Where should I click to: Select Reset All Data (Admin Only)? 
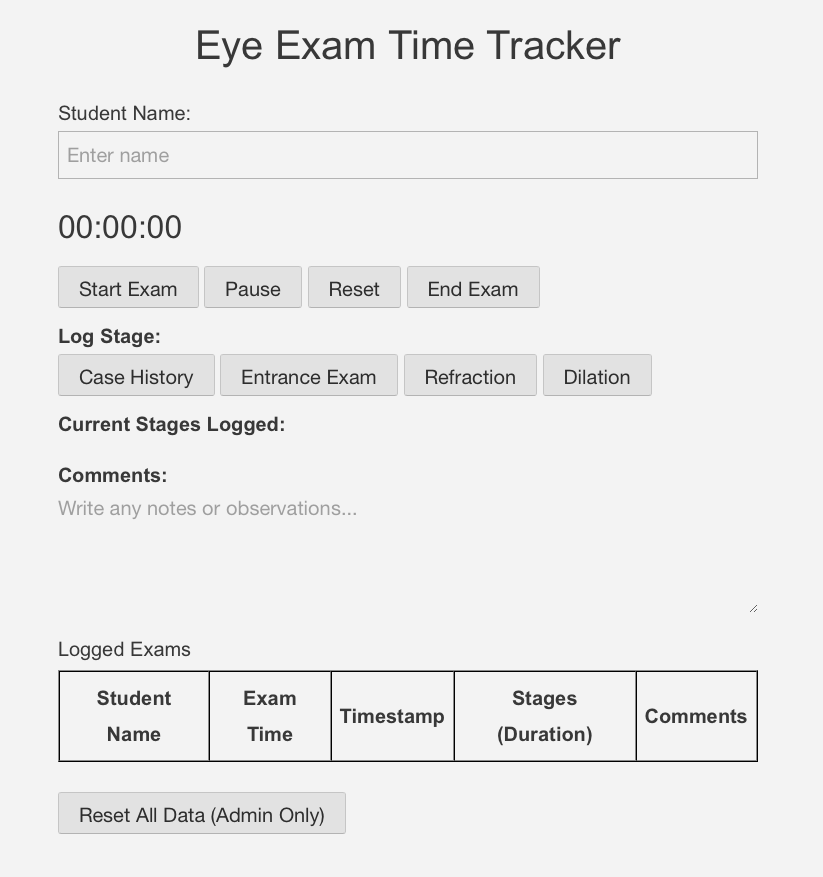click(202, 814)
